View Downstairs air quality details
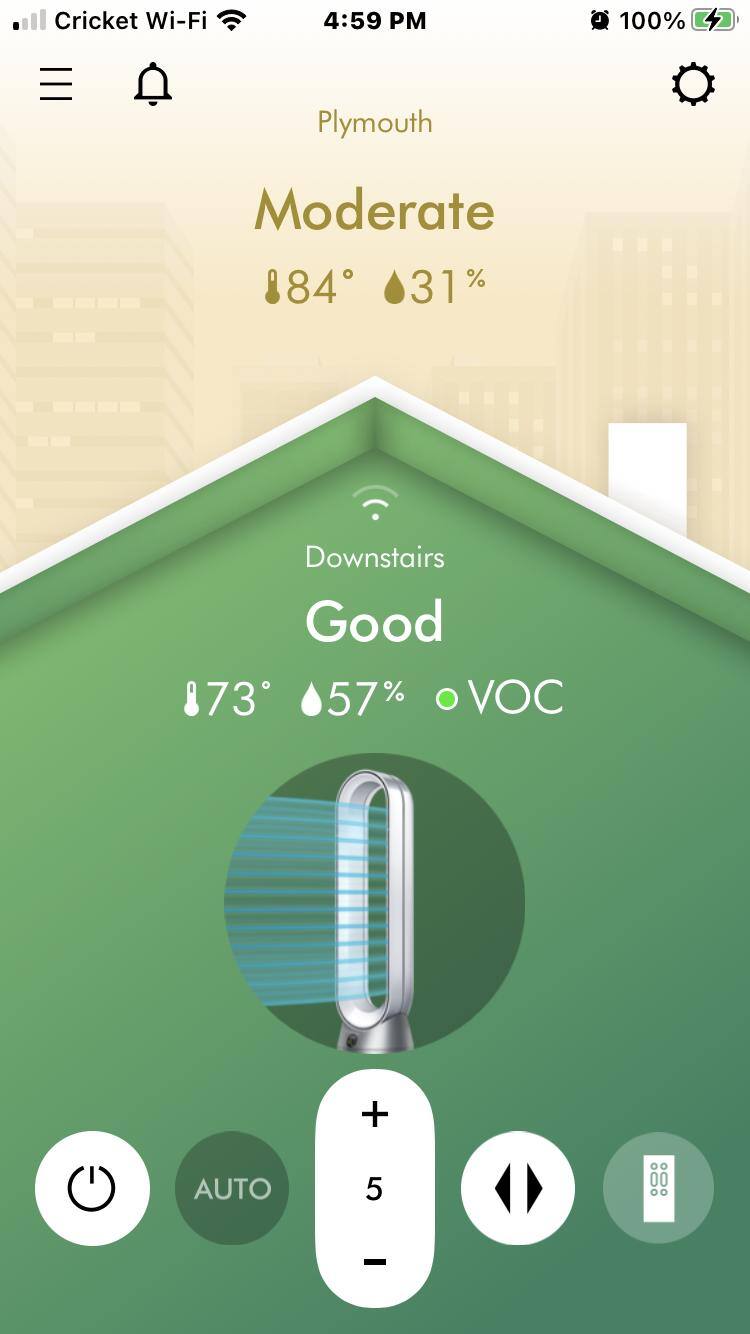 [375, 622]
